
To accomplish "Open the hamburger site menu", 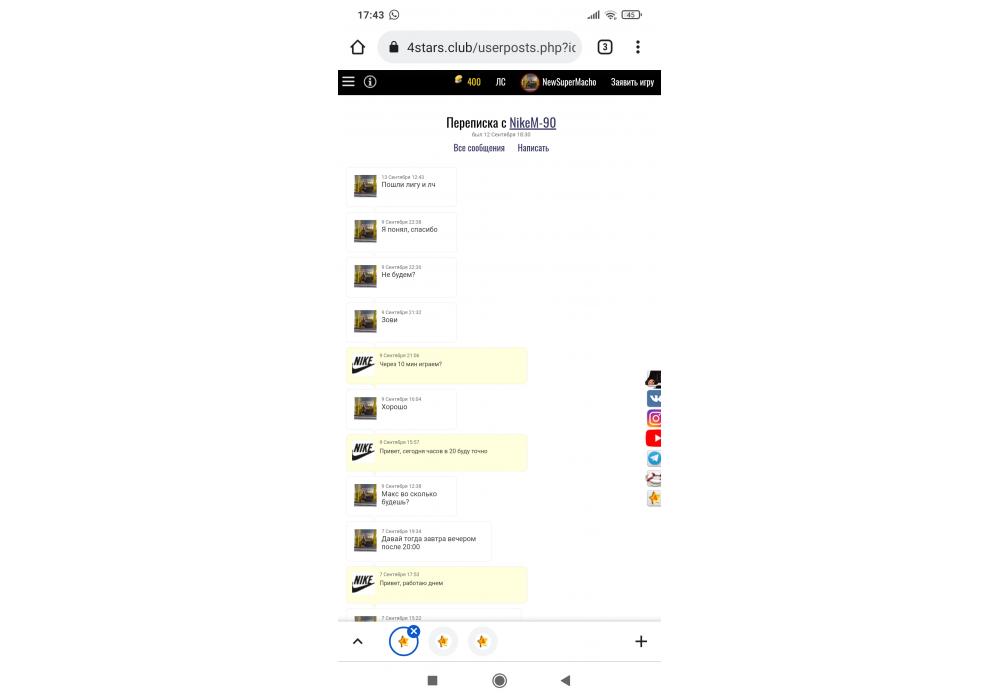I will coord(348,82).
